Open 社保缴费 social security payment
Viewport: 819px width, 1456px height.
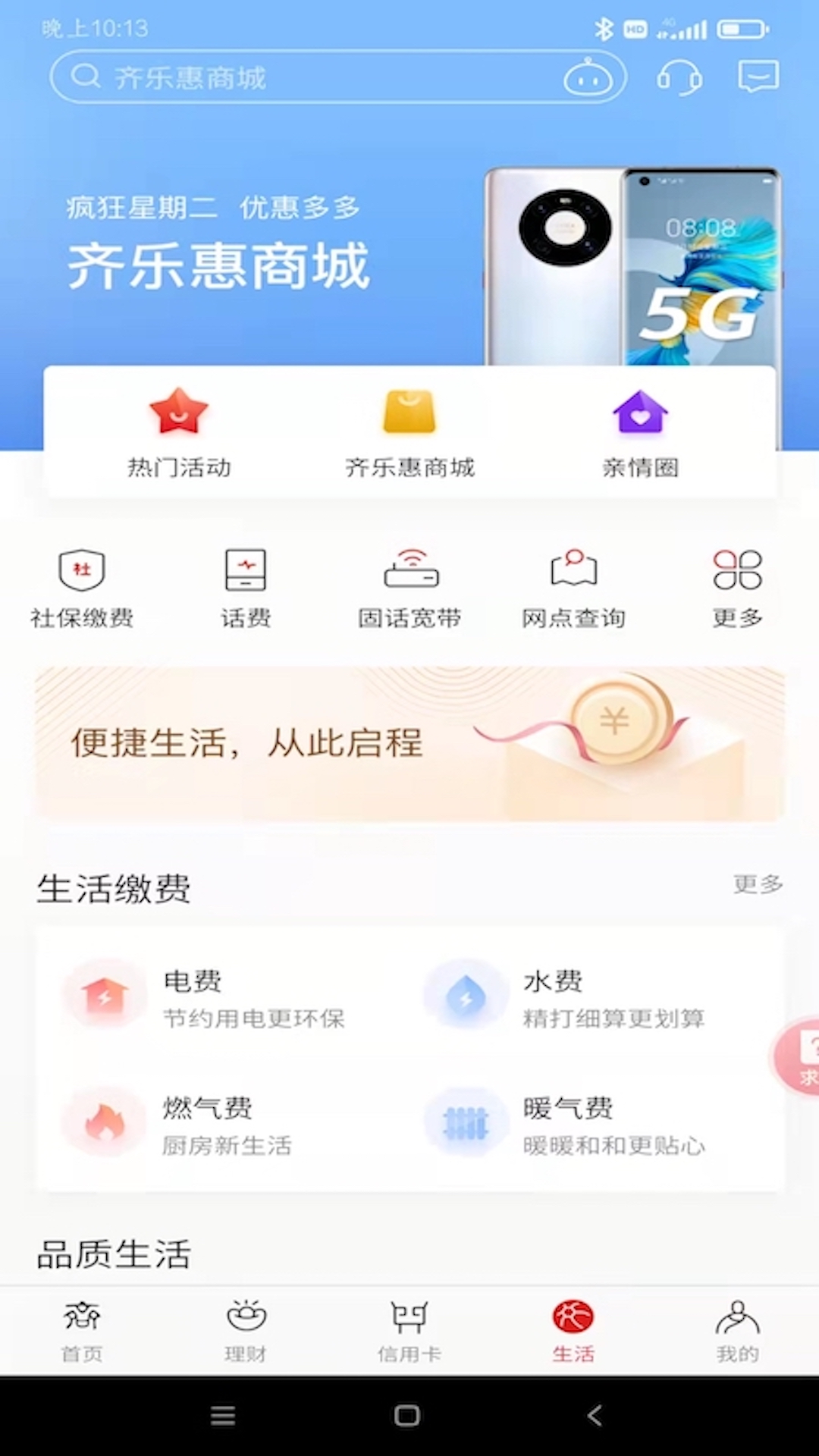[82, 589]
